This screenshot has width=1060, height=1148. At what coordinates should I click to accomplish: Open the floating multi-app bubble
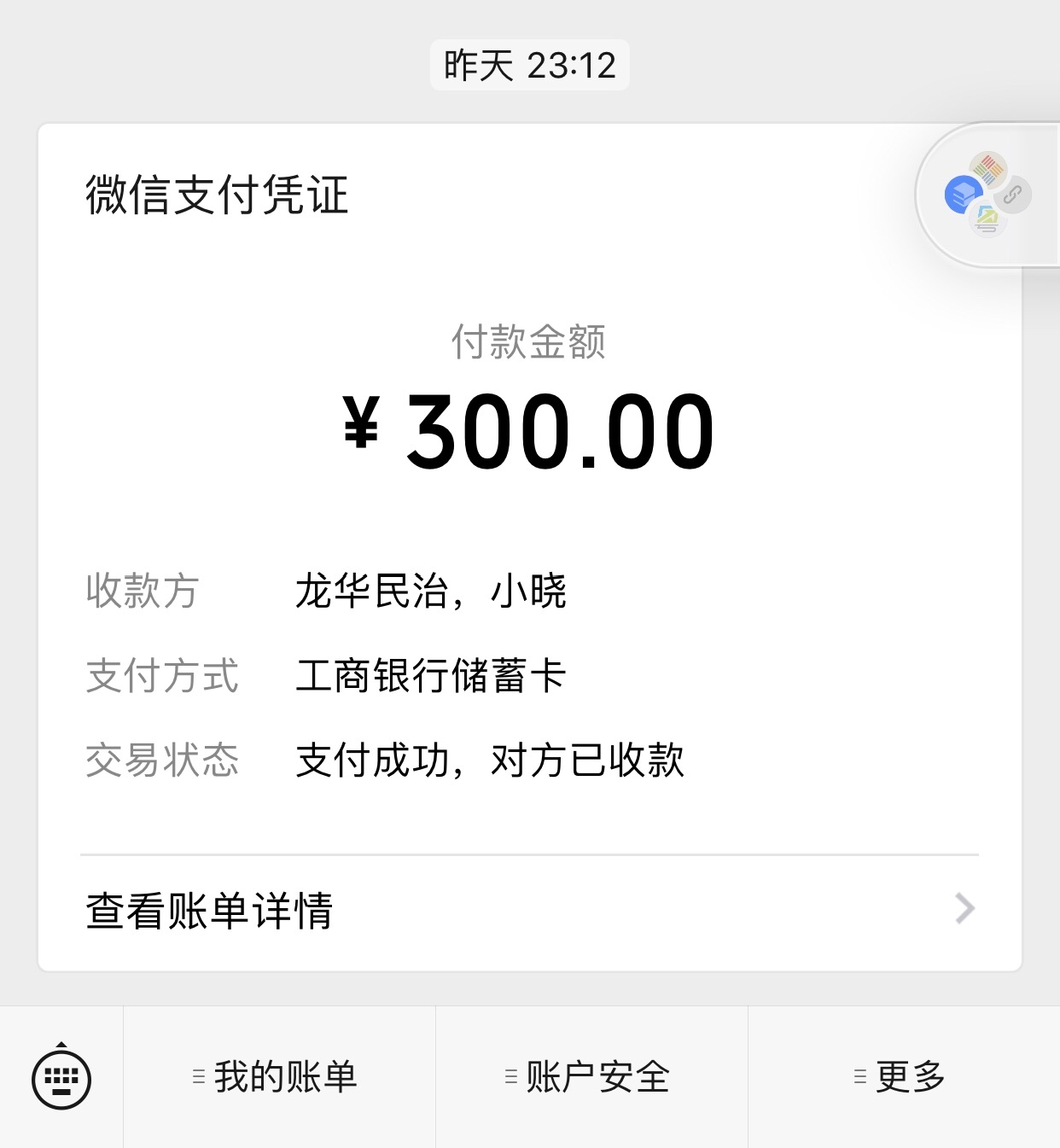pos(987,195)
